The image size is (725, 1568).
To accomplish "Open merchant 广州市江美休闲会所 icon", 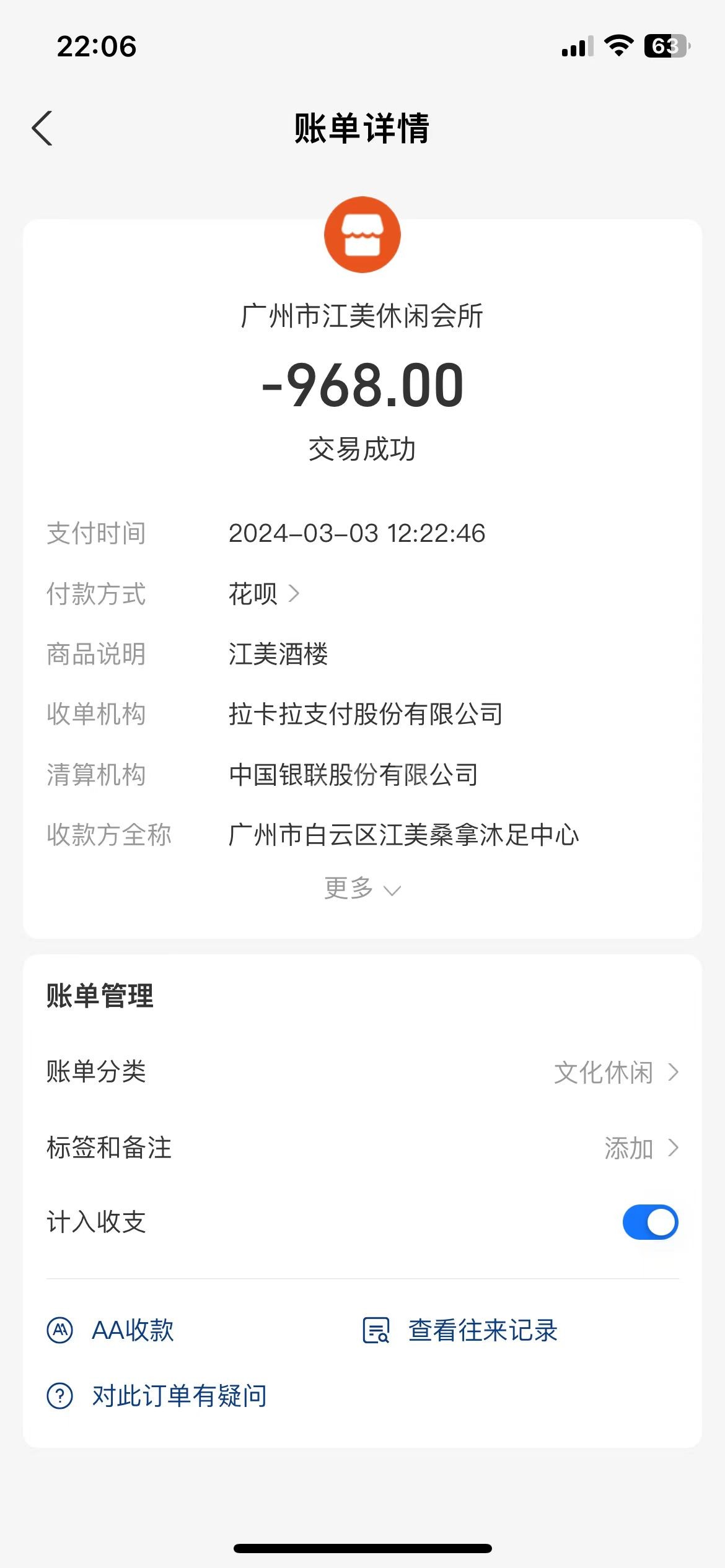I will click(362, 235).
